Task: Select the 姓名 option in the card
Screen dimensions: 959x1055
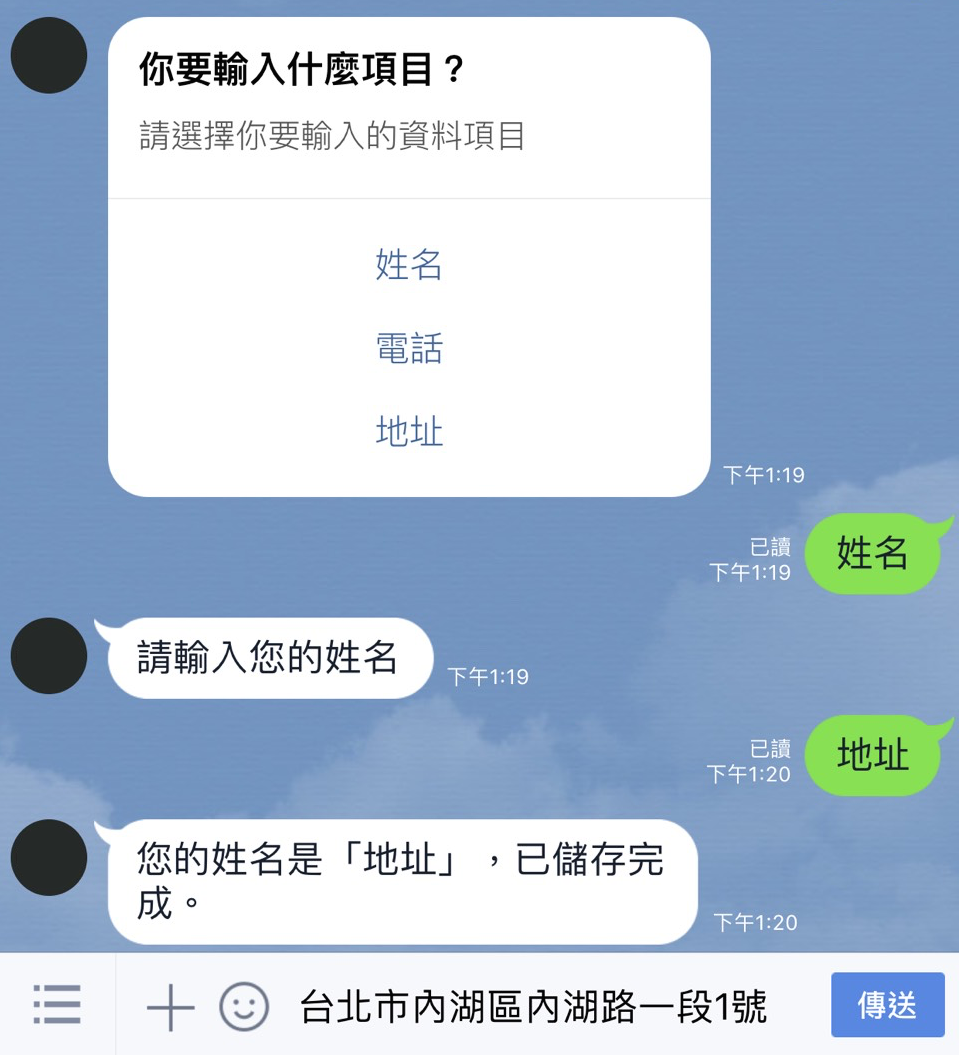Action: 409,265
